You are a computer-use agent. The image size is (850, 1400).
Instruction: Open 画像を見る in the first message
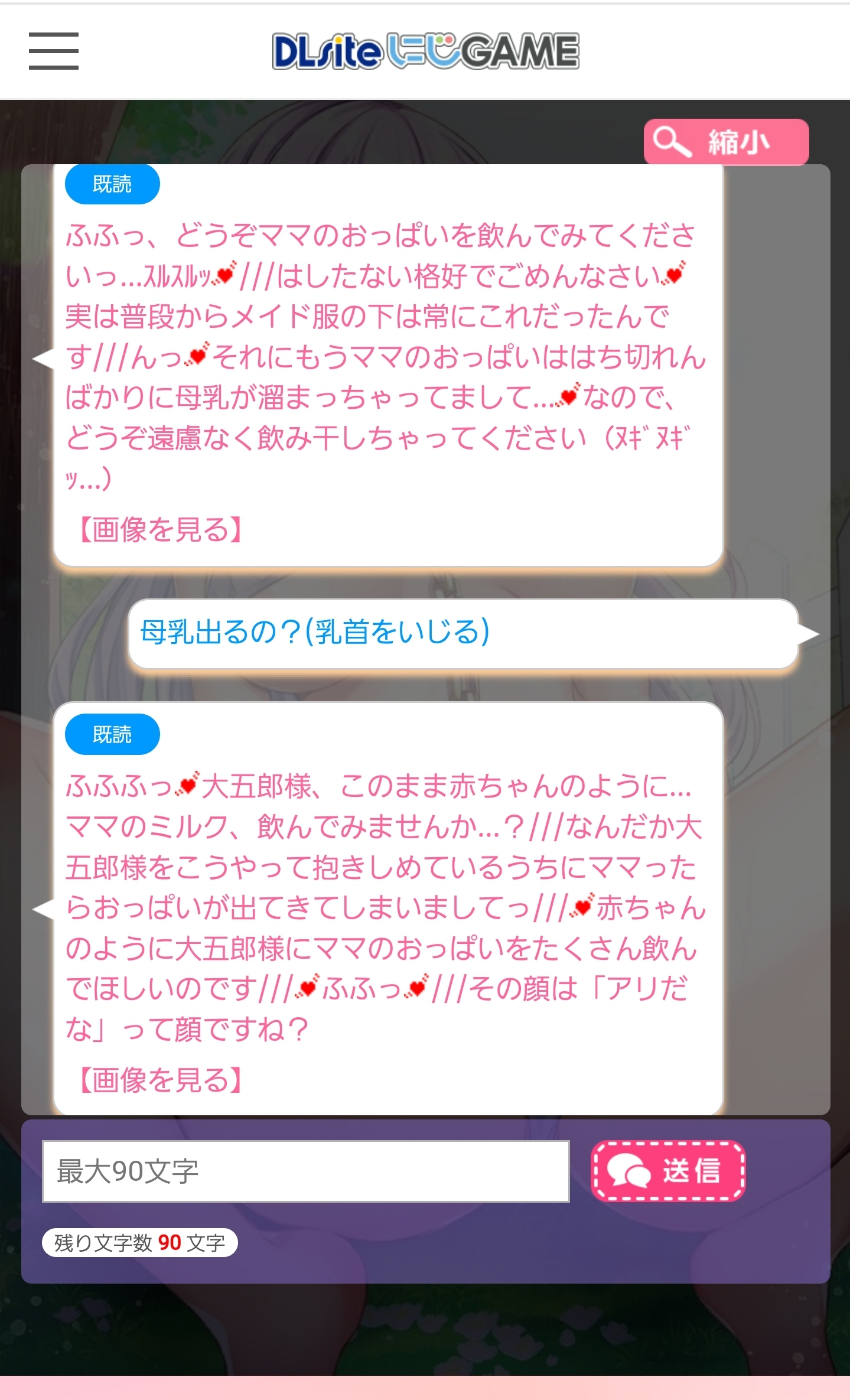(161, 530)
